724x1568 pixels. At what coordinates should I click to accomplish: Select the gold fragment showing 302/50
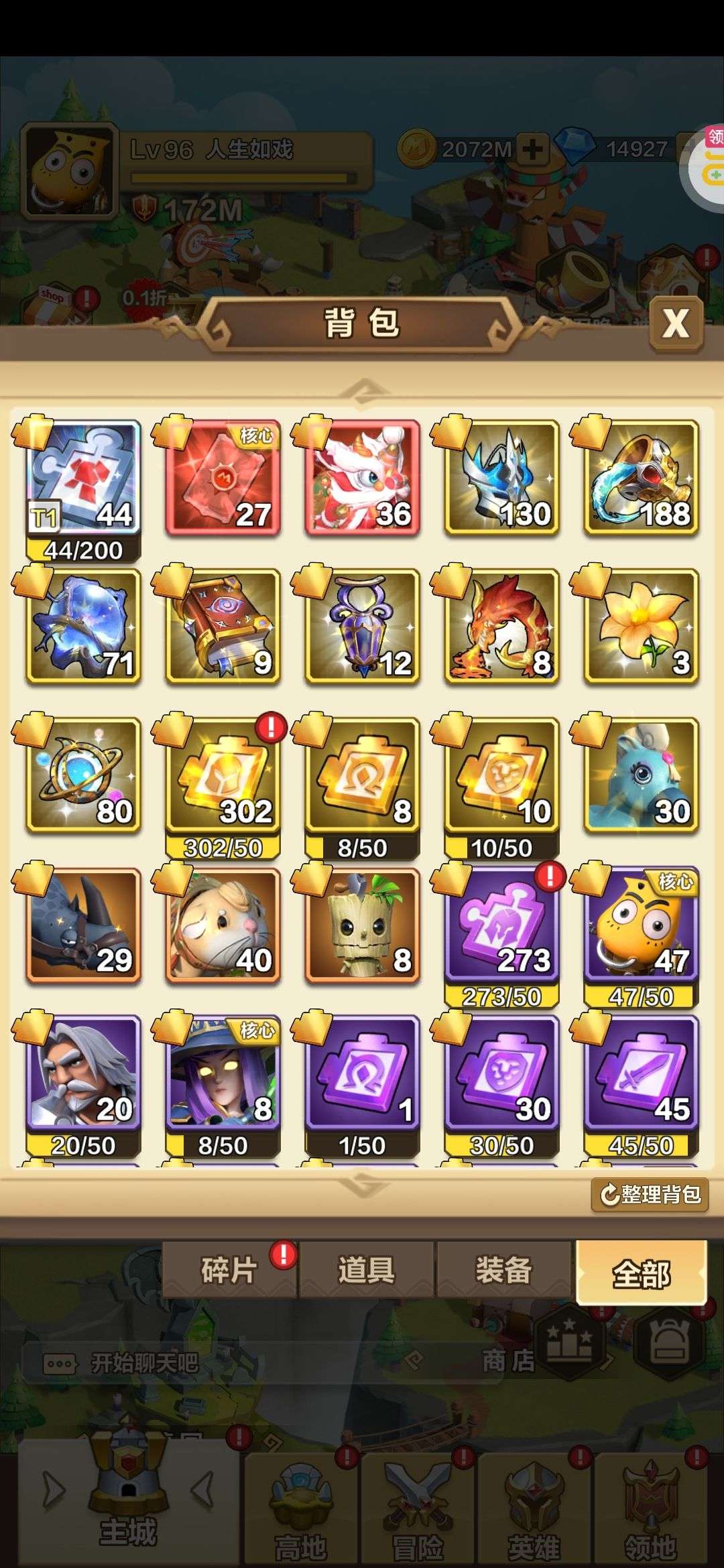pos(223,788)
